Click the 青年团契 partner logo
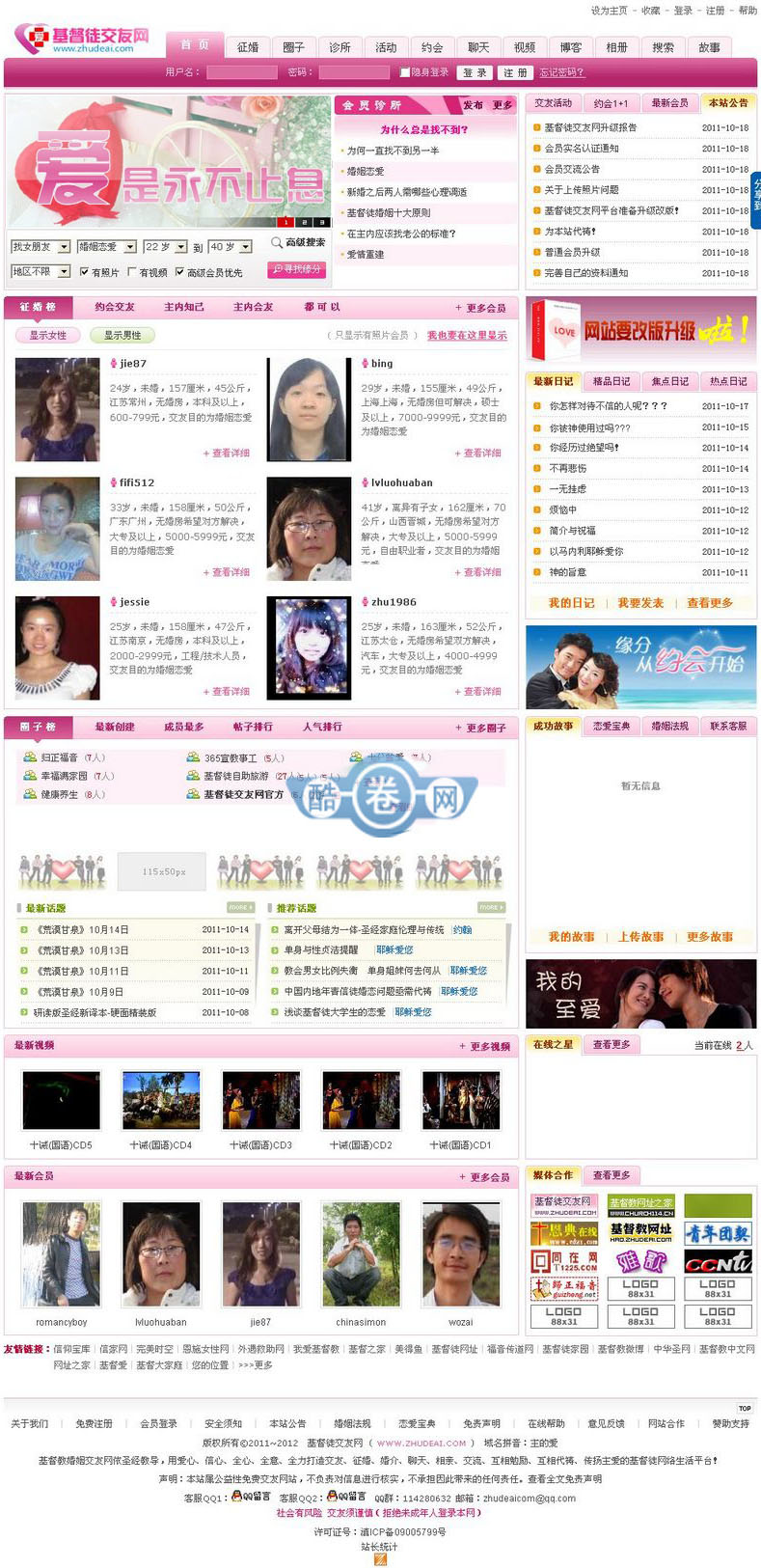This screenshot has width=761, height=1568. (718, 1233)
